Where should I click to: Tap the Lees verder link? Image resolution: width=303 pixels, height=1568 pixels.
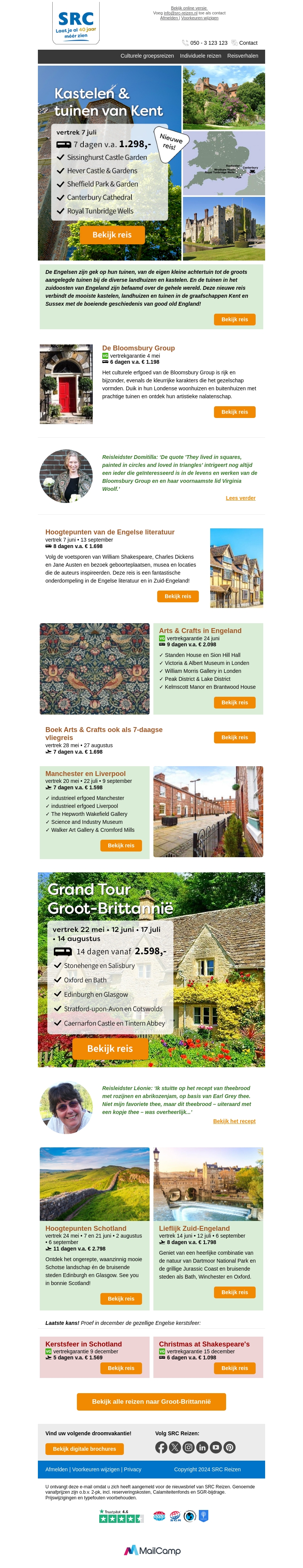pos(241,498)
